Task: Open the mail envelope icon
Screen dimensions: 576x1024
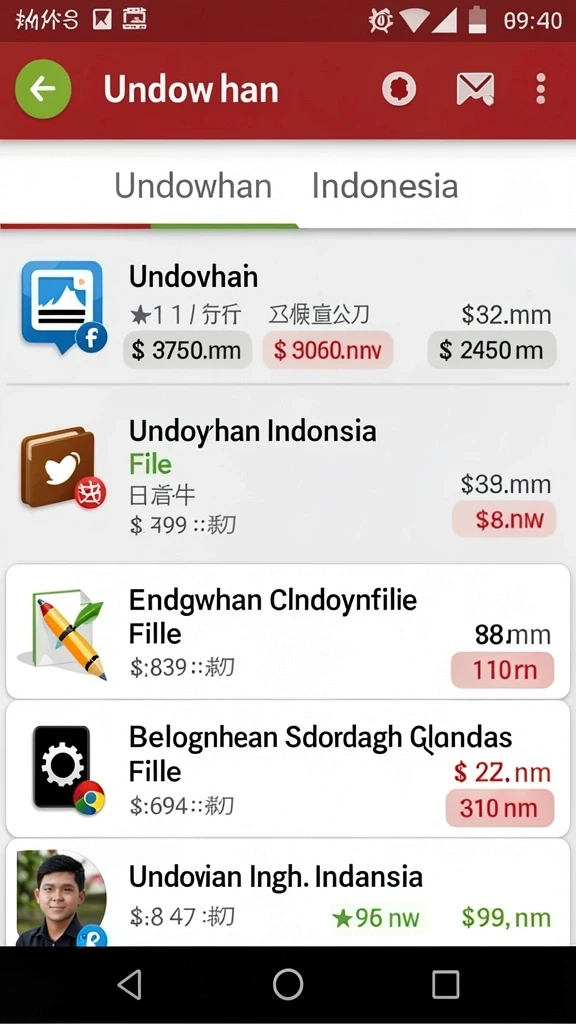Action: [475, 89]
